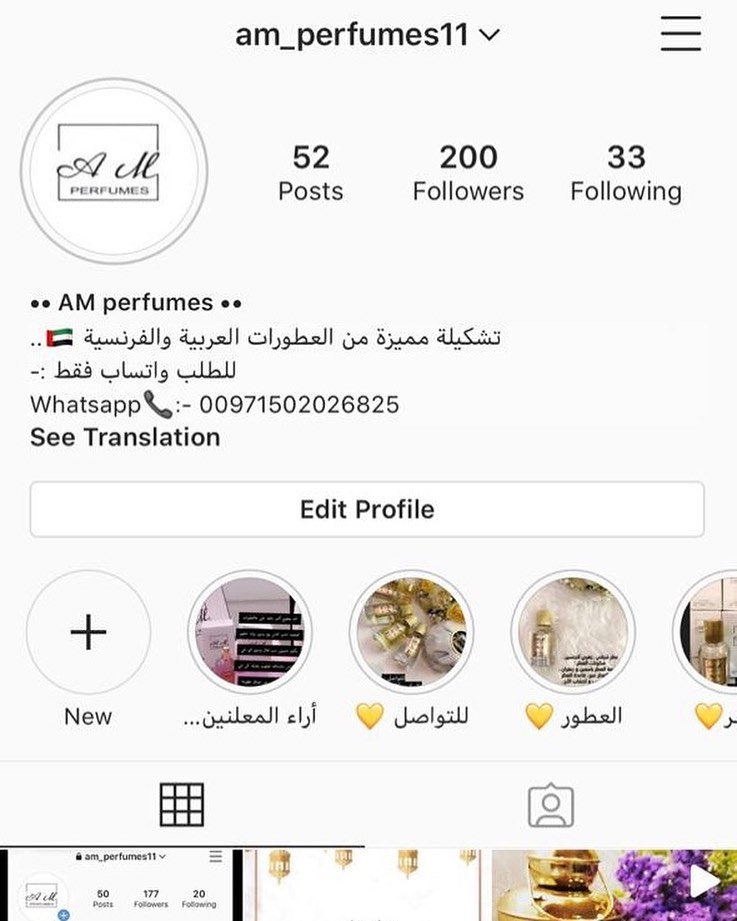Viewport: 737px width, 921px height.
Task: Open the video post with purple flowers
Action: [614, 886]
